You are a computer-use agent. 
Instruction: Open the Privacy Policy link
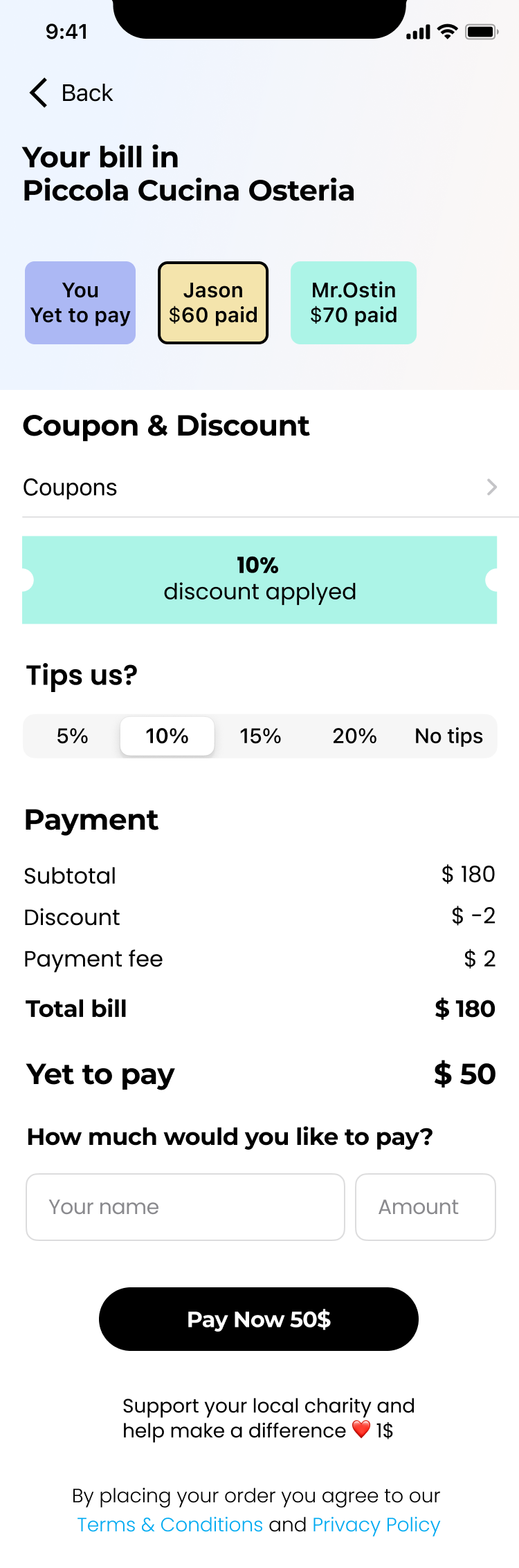[x=376, y=1524]
